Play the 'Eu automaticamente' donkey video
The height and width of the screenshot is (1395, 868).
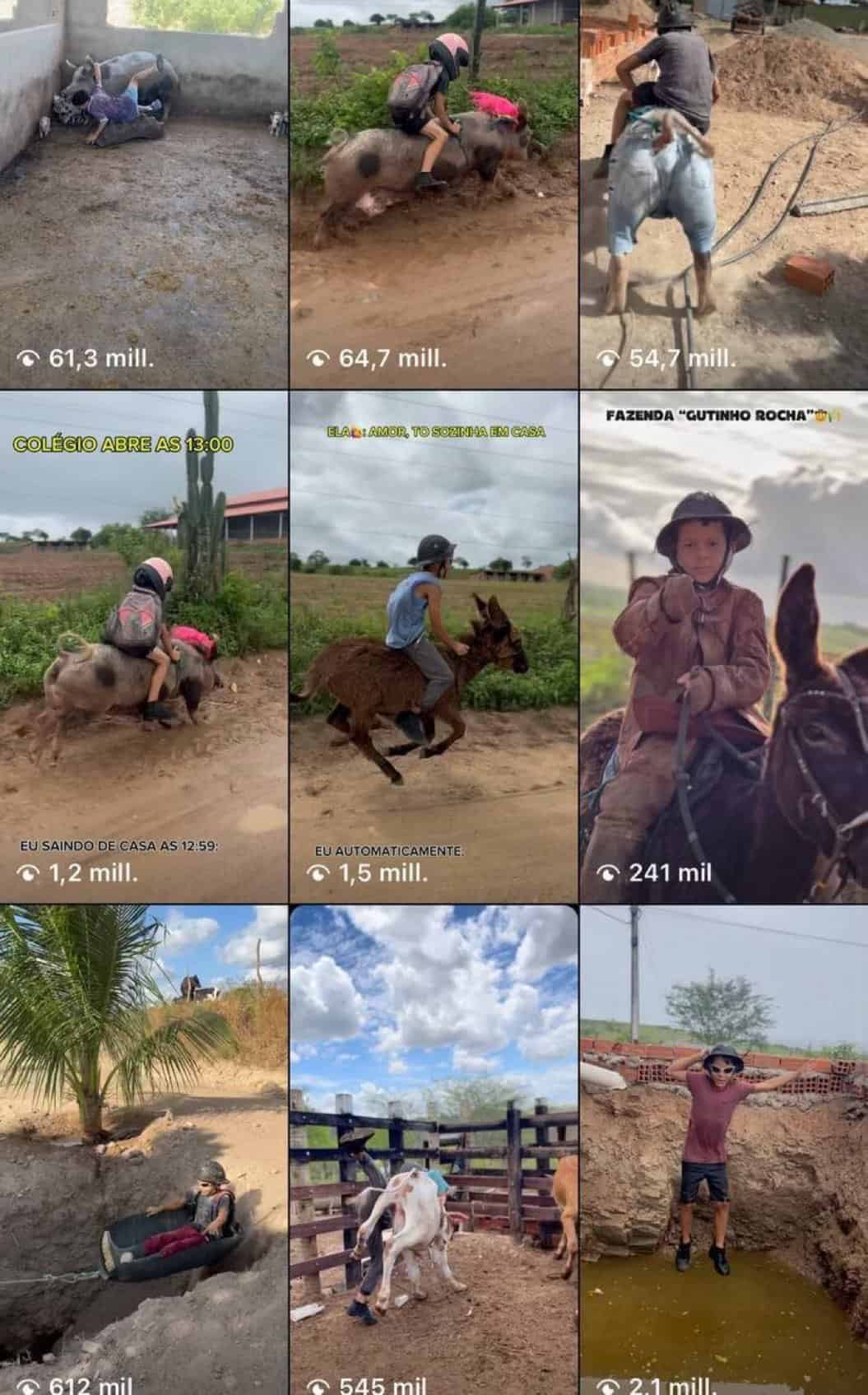(434, 646)
